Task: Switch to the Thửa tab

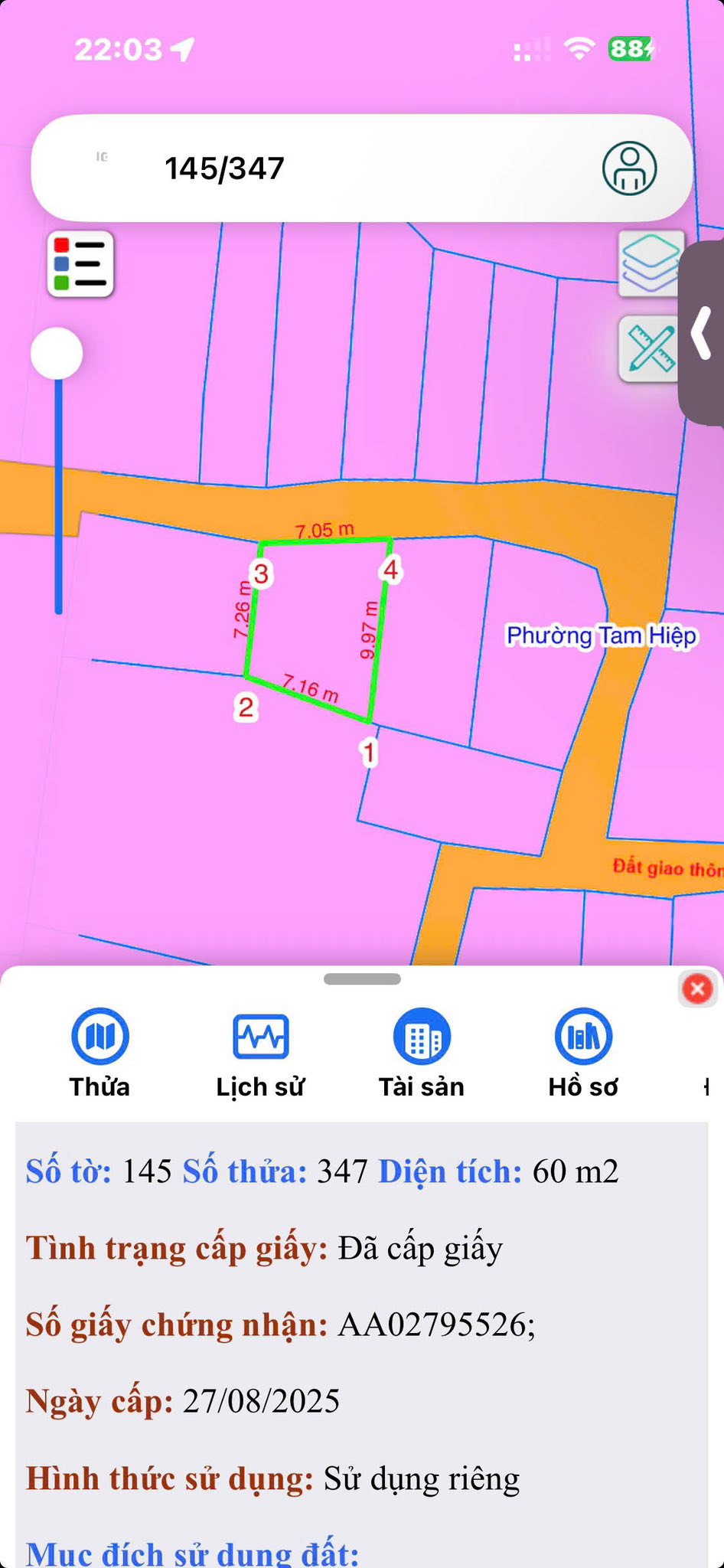Action: pyautogui.click(x=100, y=1053)
